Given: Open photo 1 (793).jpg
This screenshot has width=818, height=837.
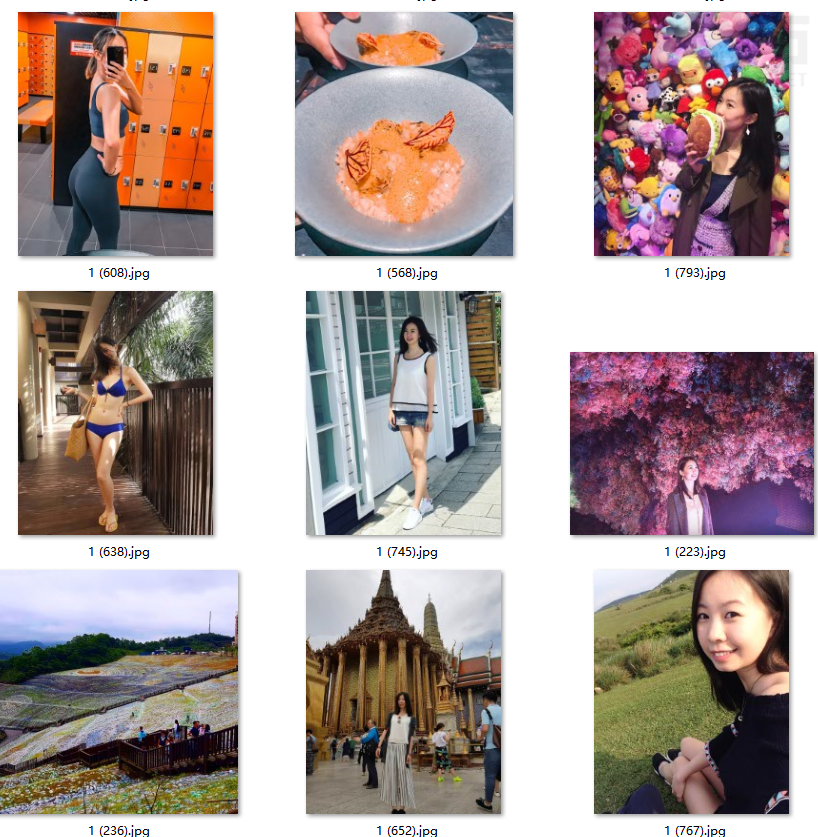Looking at the screenshot, I should click(x=691, y=134).
